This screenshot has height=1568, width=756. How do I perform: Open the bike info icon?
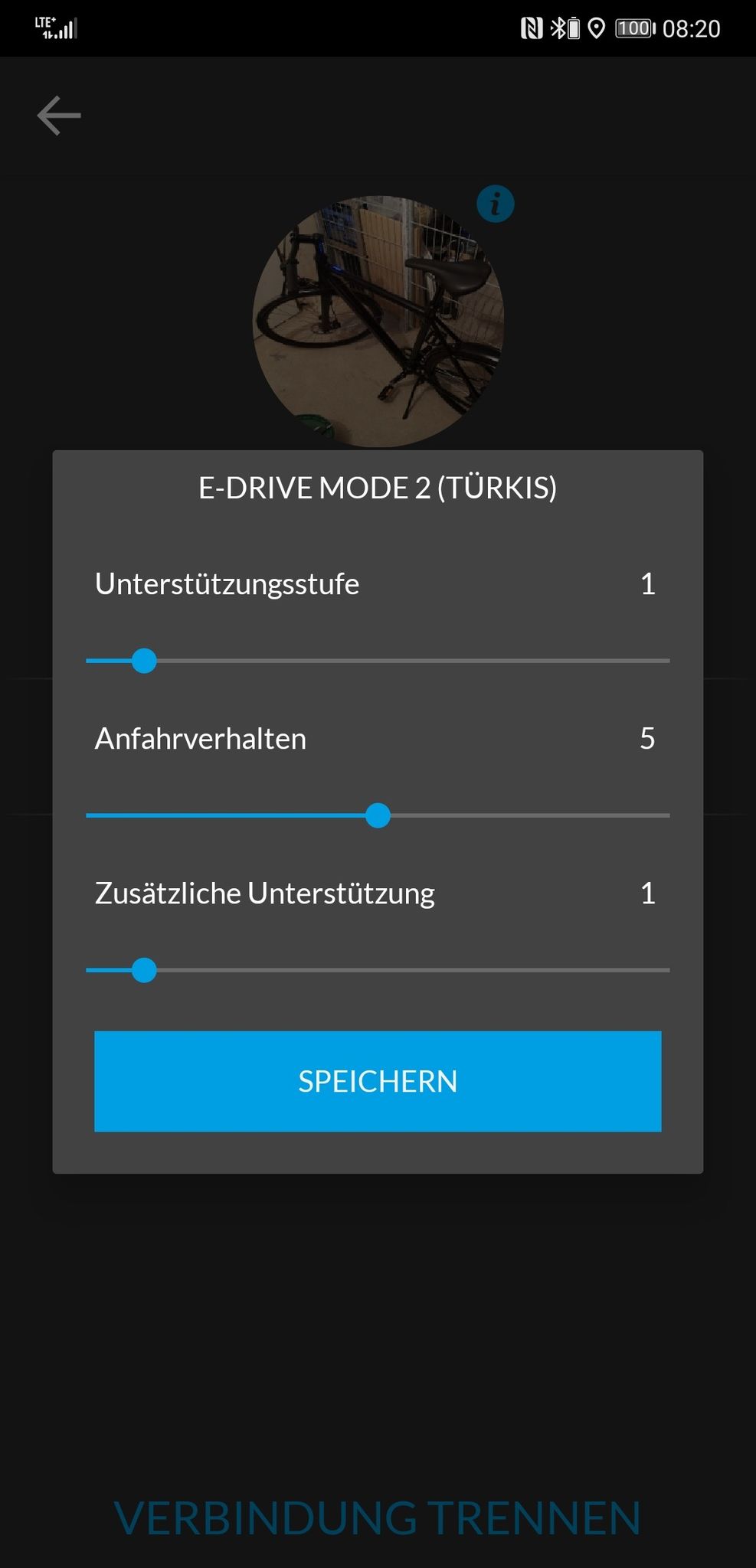coord(496,204)
